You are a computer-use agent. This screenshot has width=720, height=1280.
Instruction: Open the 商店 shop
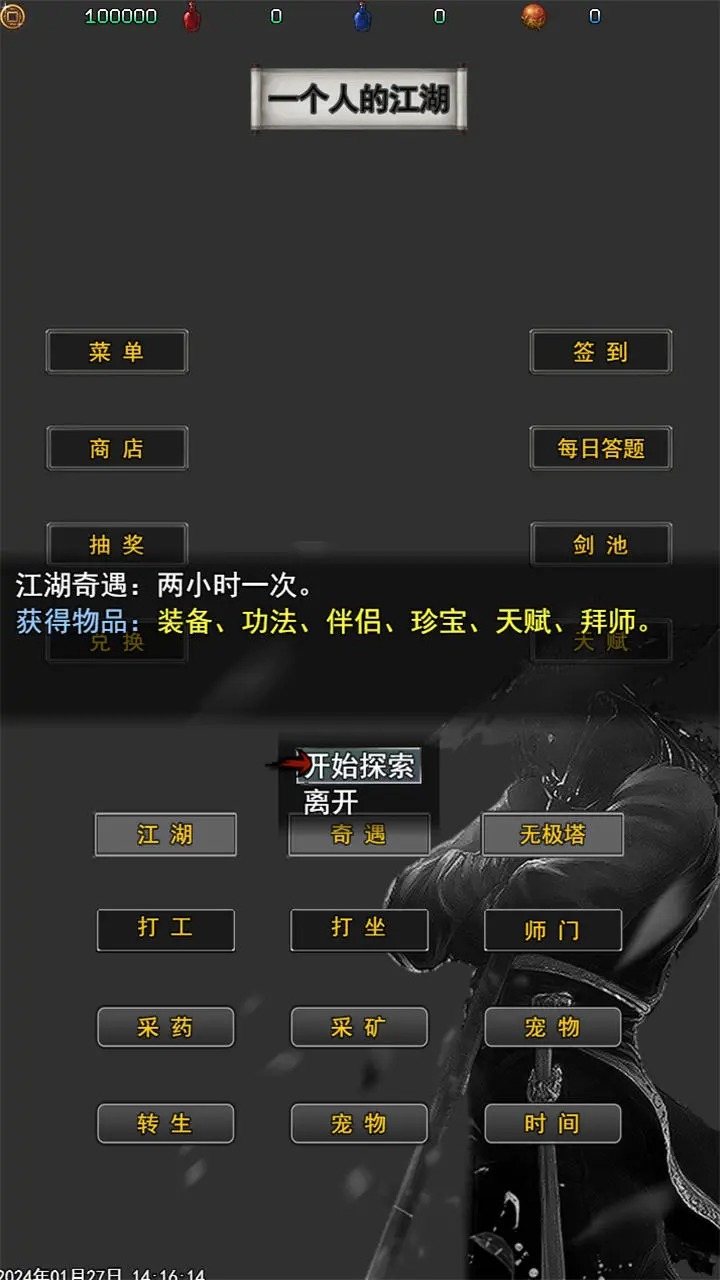point(117,449)
